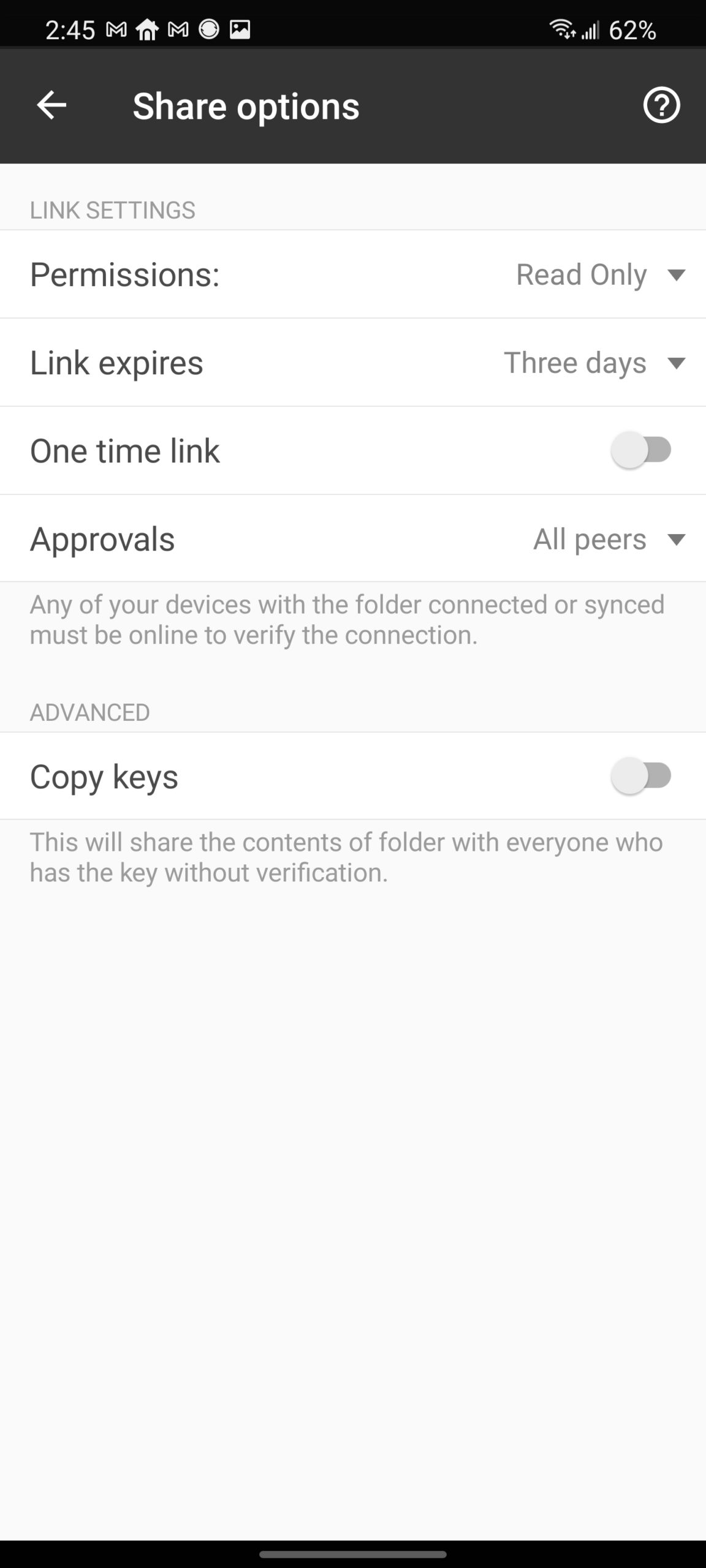Change Link expires from Three days
The height and width of the screenshot is (1568, 706).
pyautogui.click(x=594, y=363)
